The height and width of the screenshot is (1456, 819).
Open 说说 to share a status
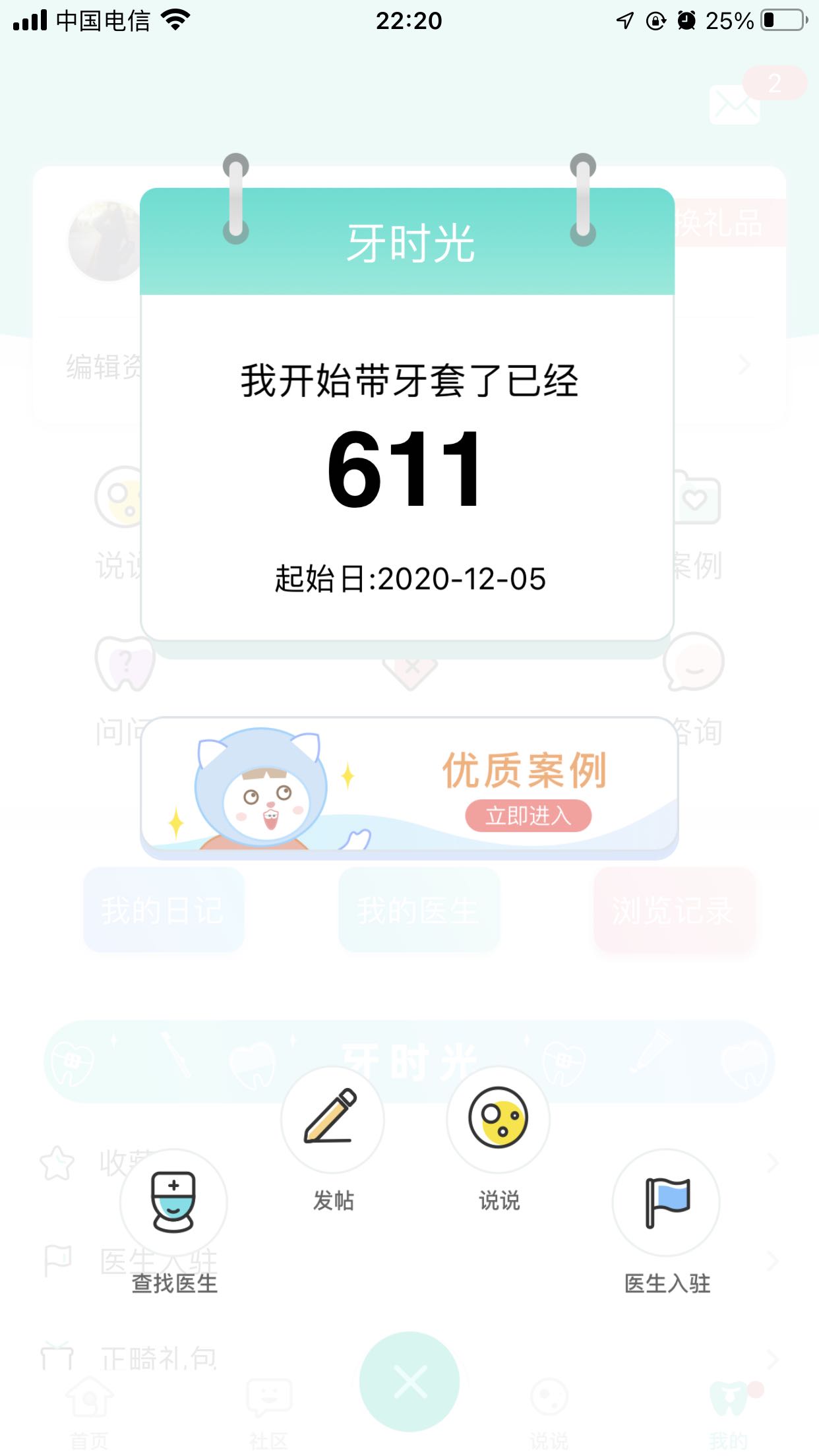499,1120
